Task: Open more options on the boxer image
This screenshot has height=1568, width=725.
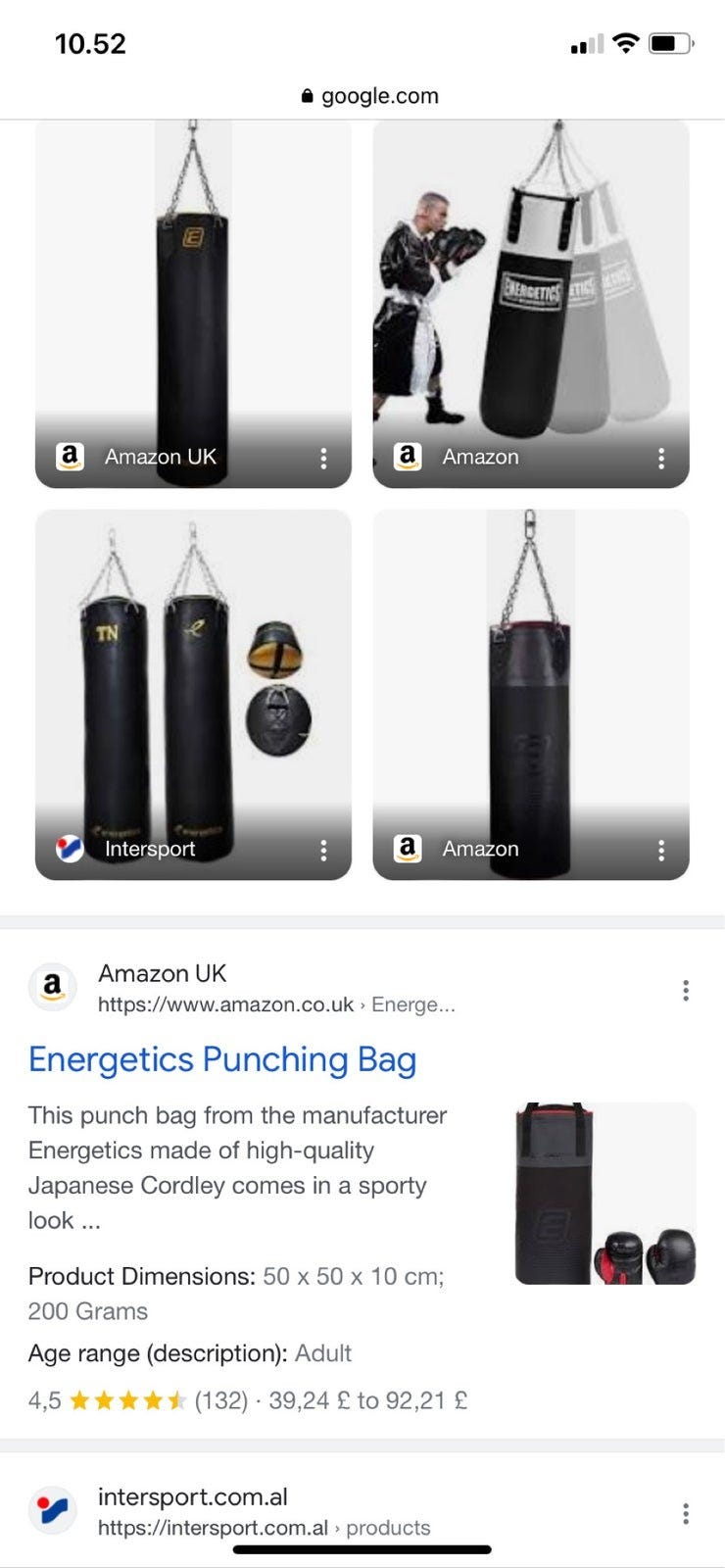Action: click(661, 458)
